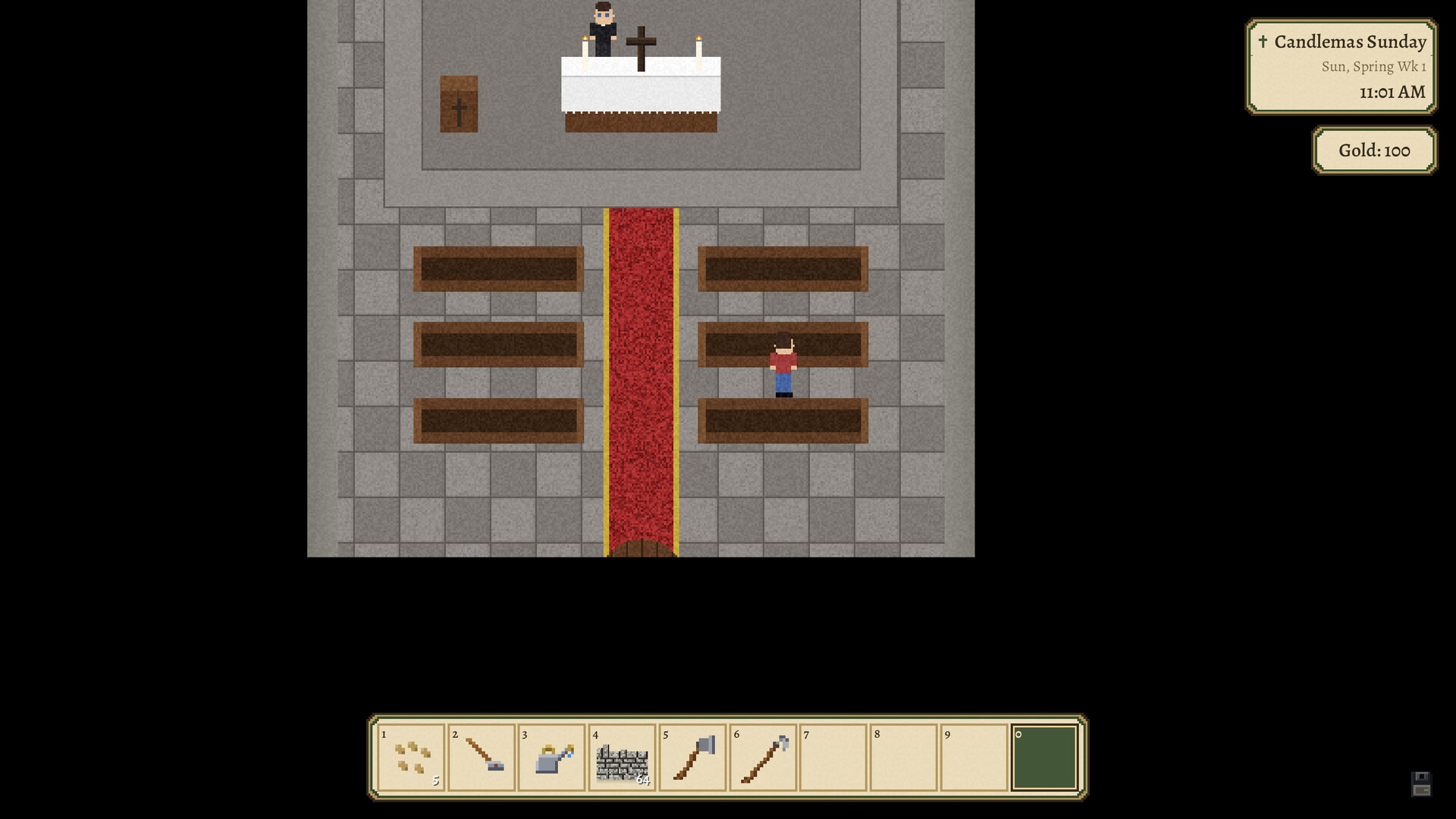Screen dimensions: 1456x819
Task: Select the seeds in hotbar slot 1
Action: click(411, 758)
